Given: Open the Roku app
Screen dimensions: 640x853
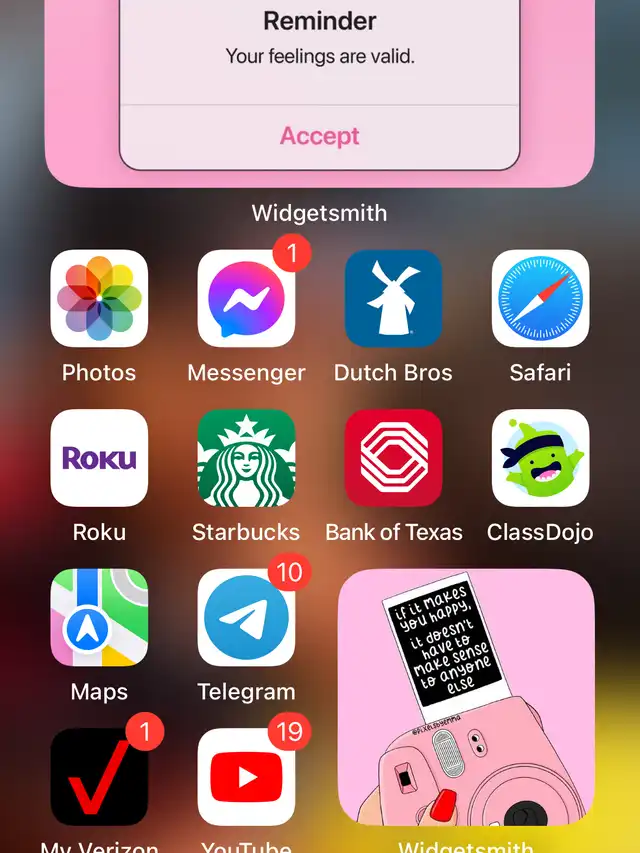Looking at the screenshot, I should [x=99, y=457].
